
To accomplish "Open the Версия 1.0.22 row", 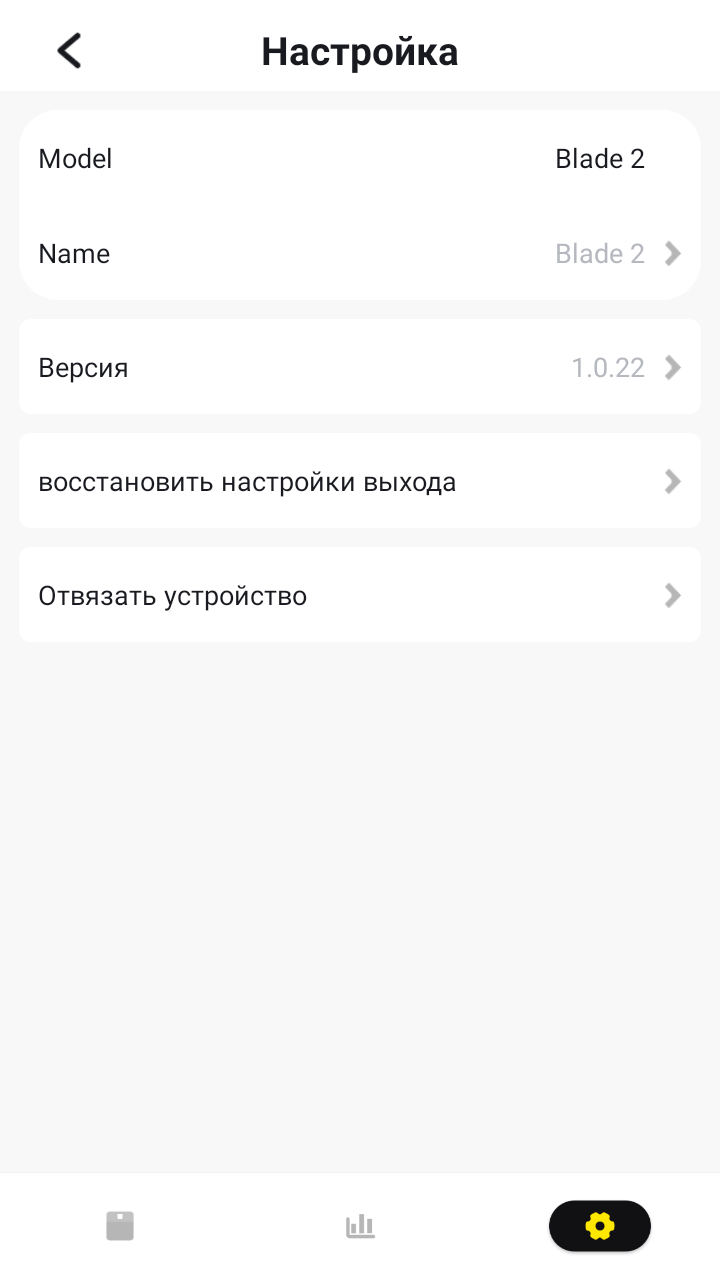I will tap(360, 367).
